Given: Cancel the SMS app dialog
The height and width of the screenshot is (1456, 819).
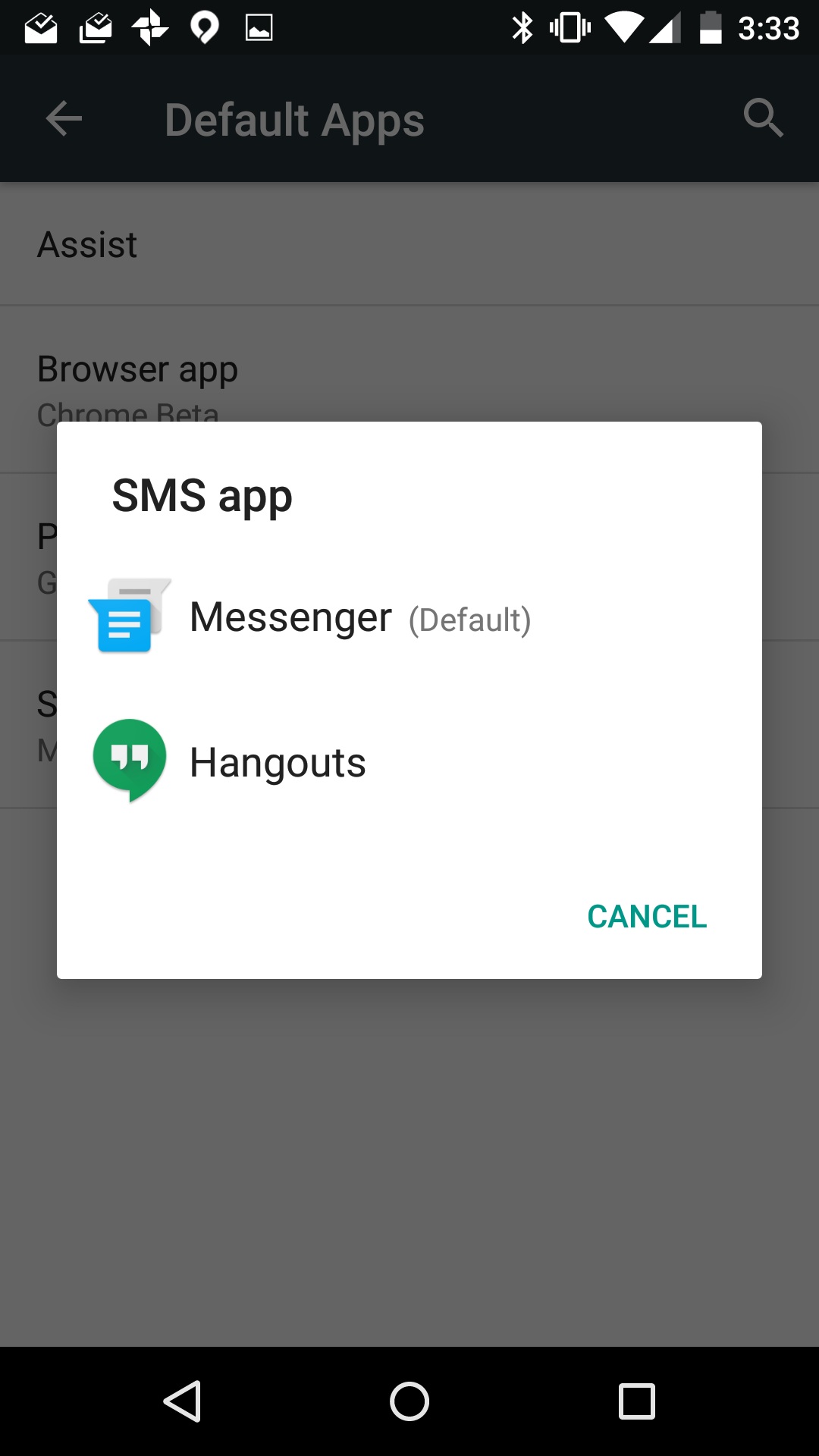Looking at the screenshot, I should click(x=647, y=917).
